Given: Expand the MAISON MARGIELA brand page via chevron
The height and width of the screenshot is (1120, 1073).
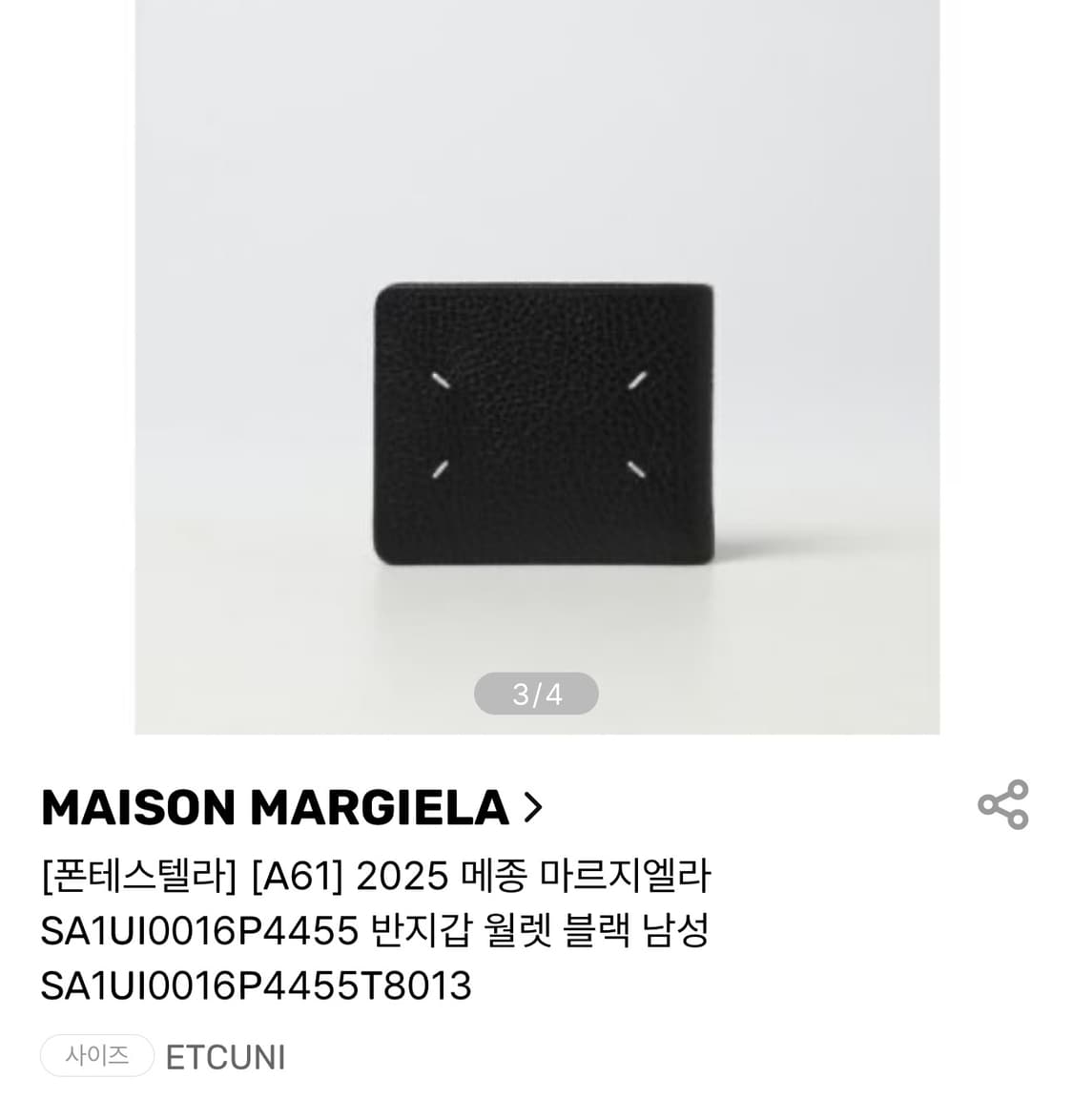Looking at the screenshot, I should [x=530, y=806].
